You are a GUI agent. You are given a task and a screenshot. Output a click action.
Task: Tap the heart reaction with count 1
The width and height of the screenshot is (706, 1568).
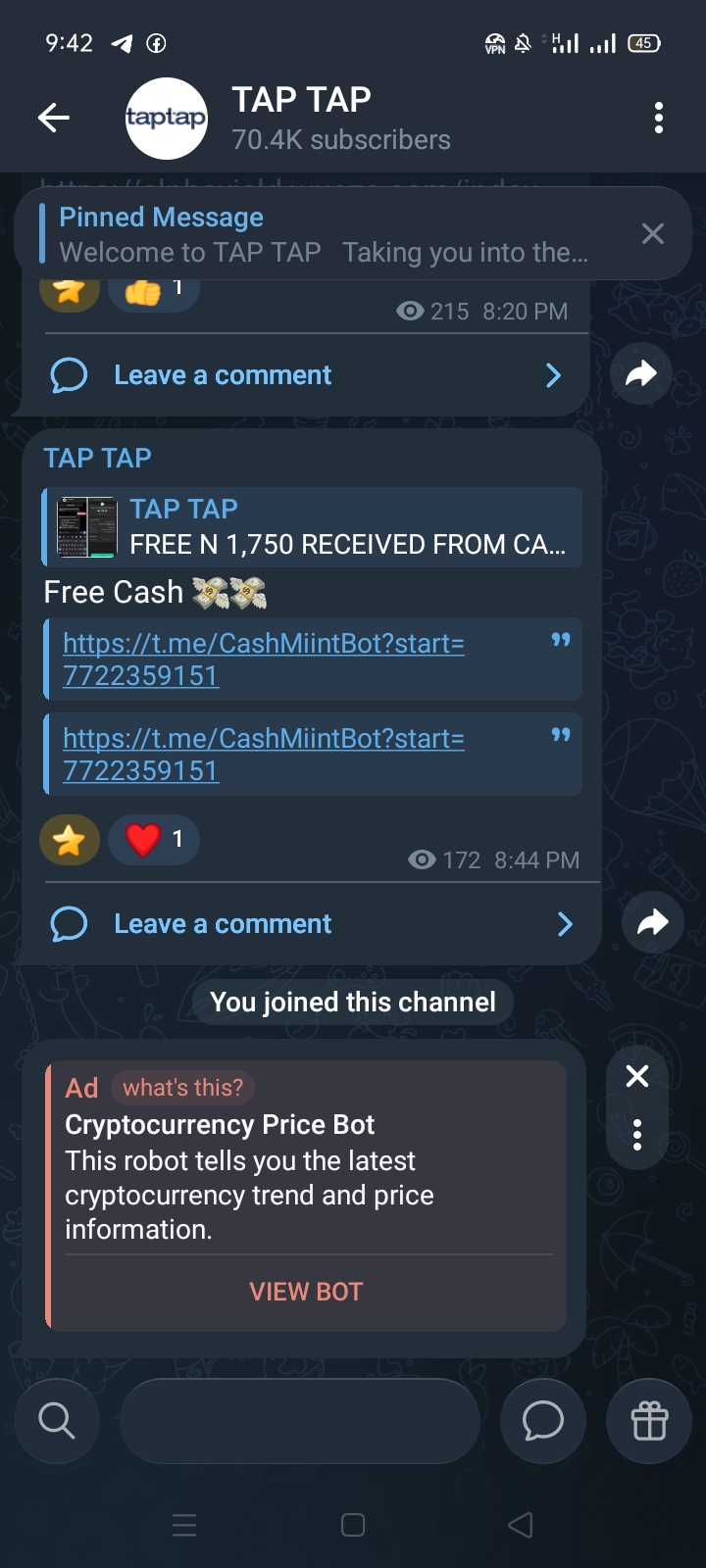tap(154, 840)
